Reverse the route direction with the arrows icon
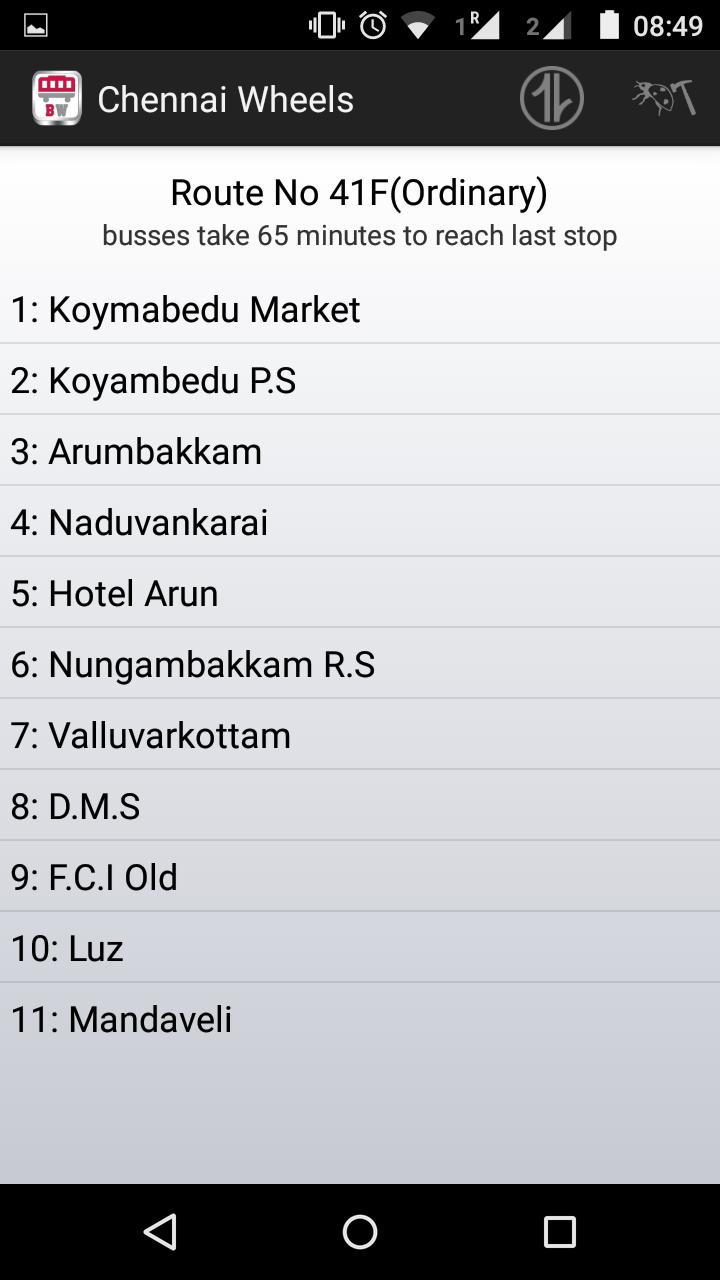Screen dimensions: 720x1280 (551, 98)
